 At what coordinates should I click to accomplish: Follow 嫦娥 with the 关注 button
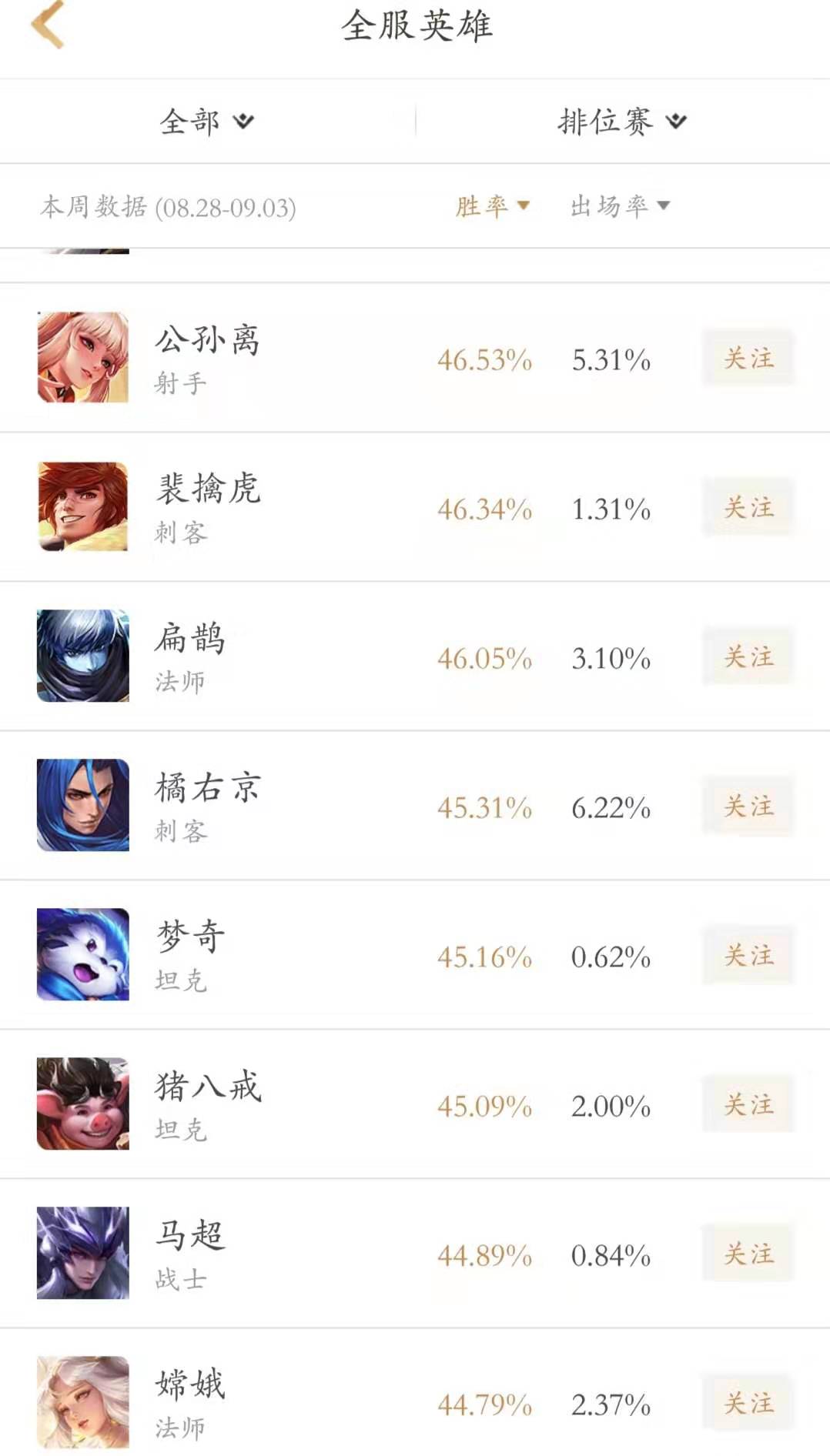point(748,1403)
